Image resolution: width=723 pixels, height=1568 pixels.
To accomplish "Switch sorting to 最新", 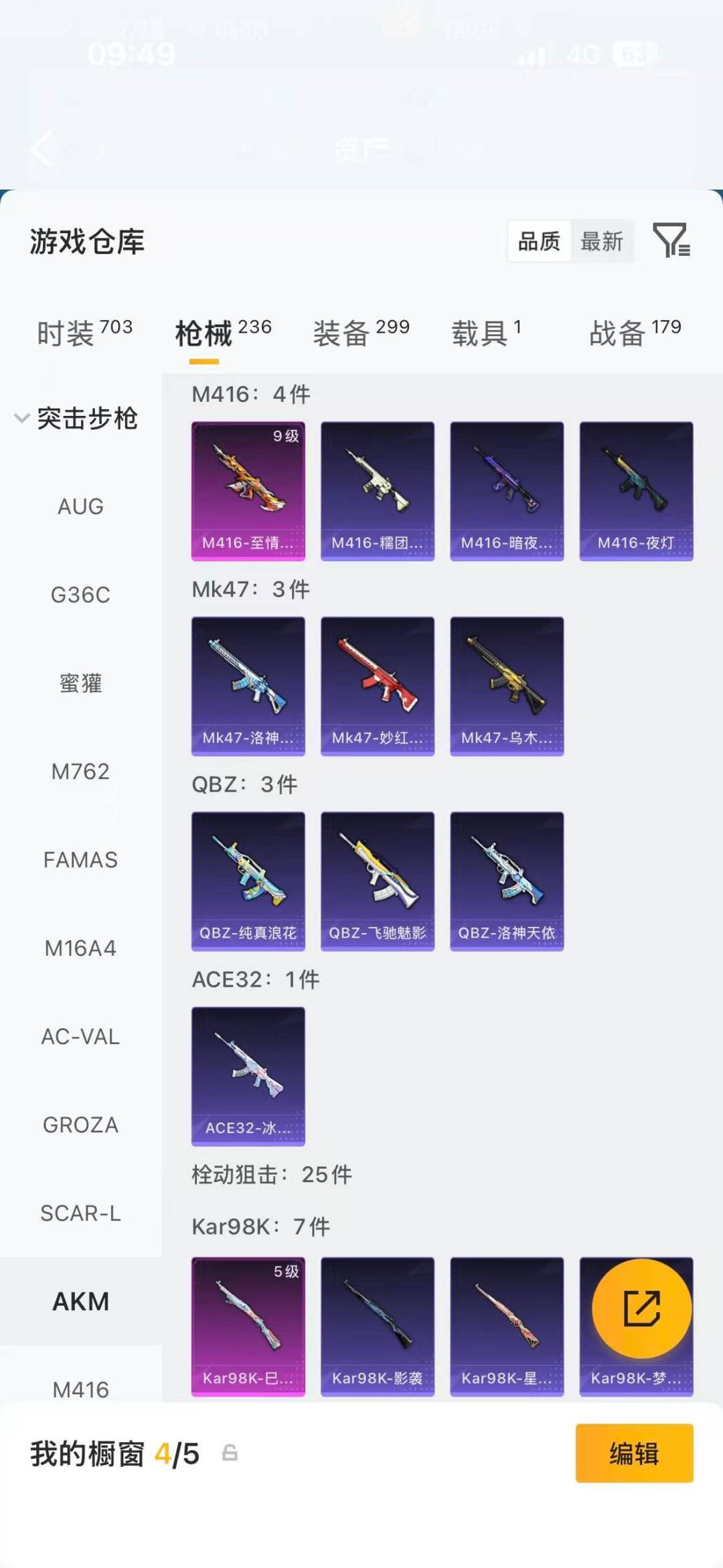I will 602,242.
